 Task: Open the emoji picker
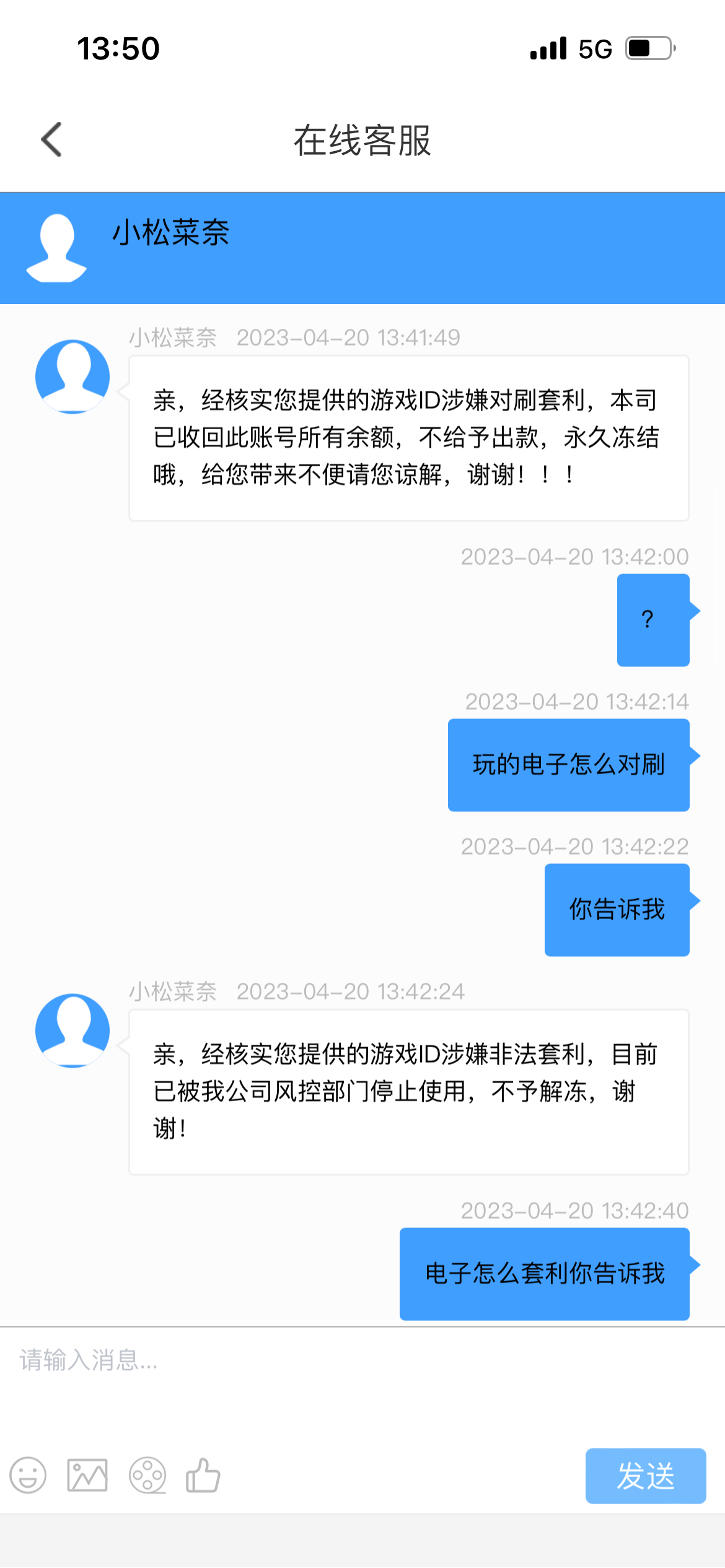pos(28,1475)
